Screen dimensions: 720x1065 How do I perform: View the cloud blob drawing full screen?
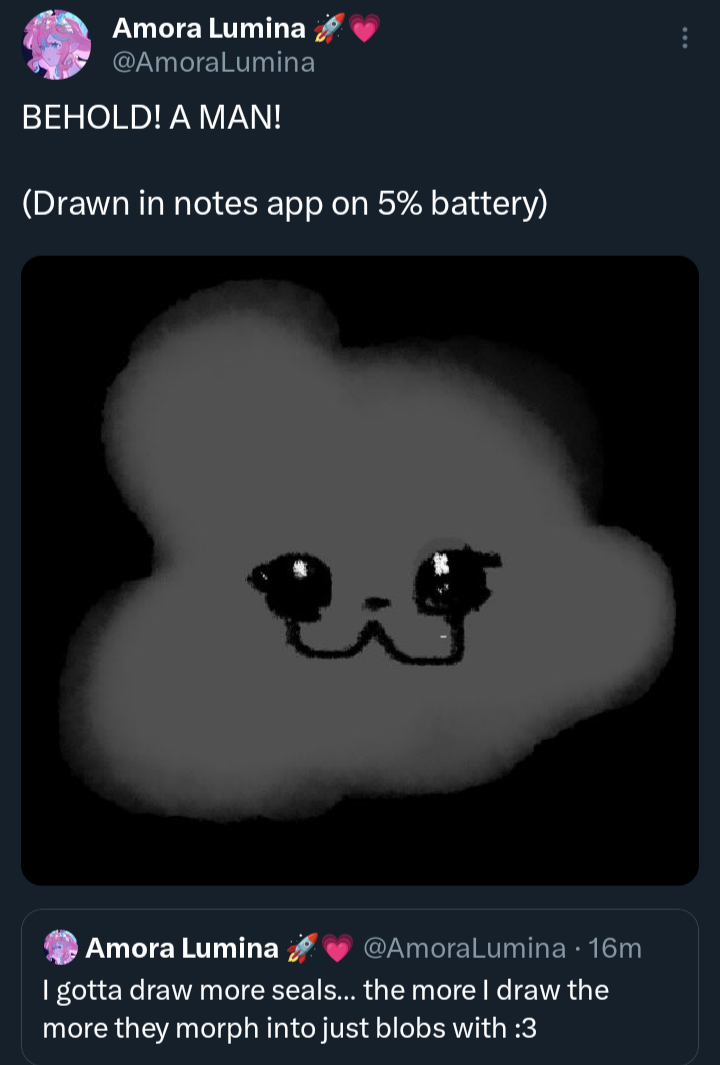click(x=360, y=570)
